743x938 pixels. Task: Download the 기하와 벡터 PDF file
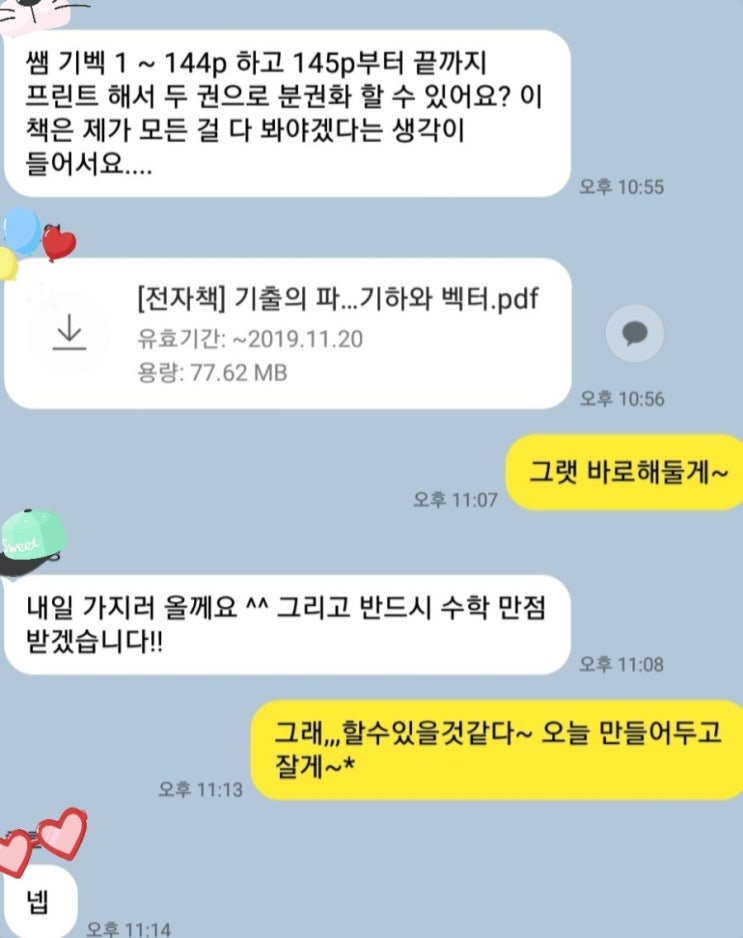point(68,334)
